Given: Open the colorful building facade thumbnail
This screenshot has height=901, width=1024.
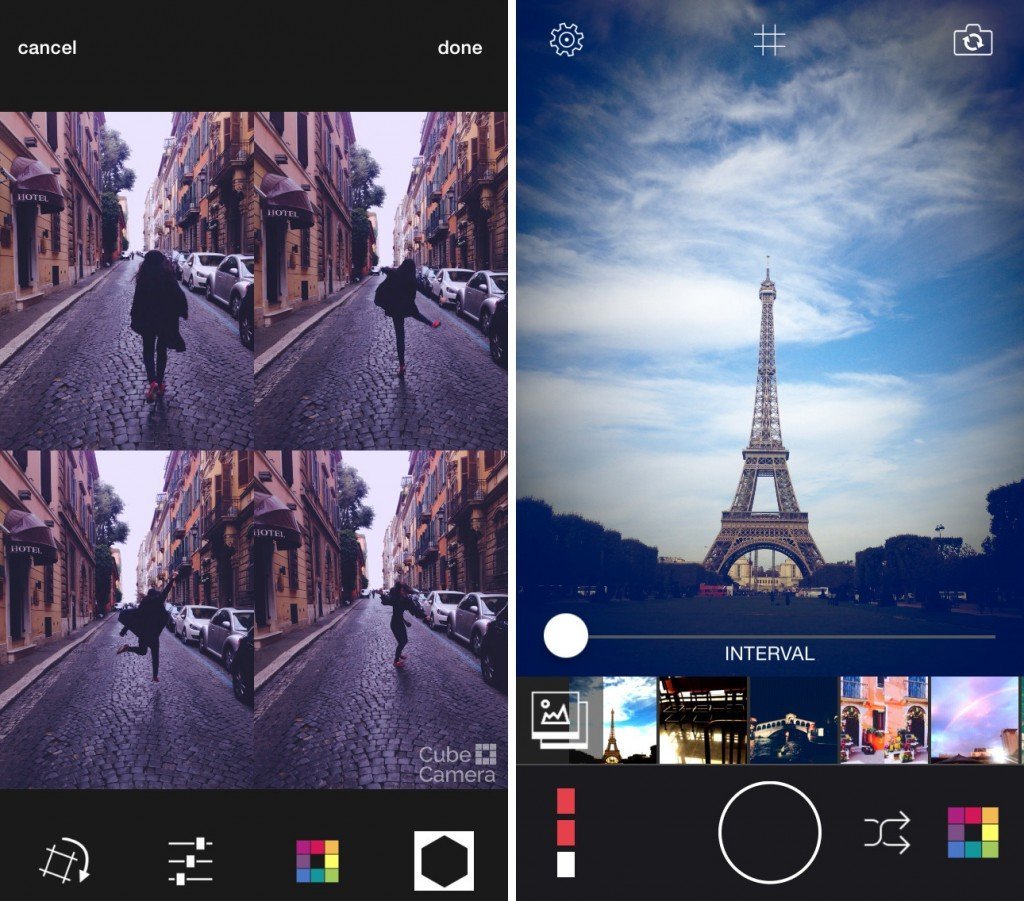Looking at the screenshot, I should pyautogui.click(x=884, y=720).
